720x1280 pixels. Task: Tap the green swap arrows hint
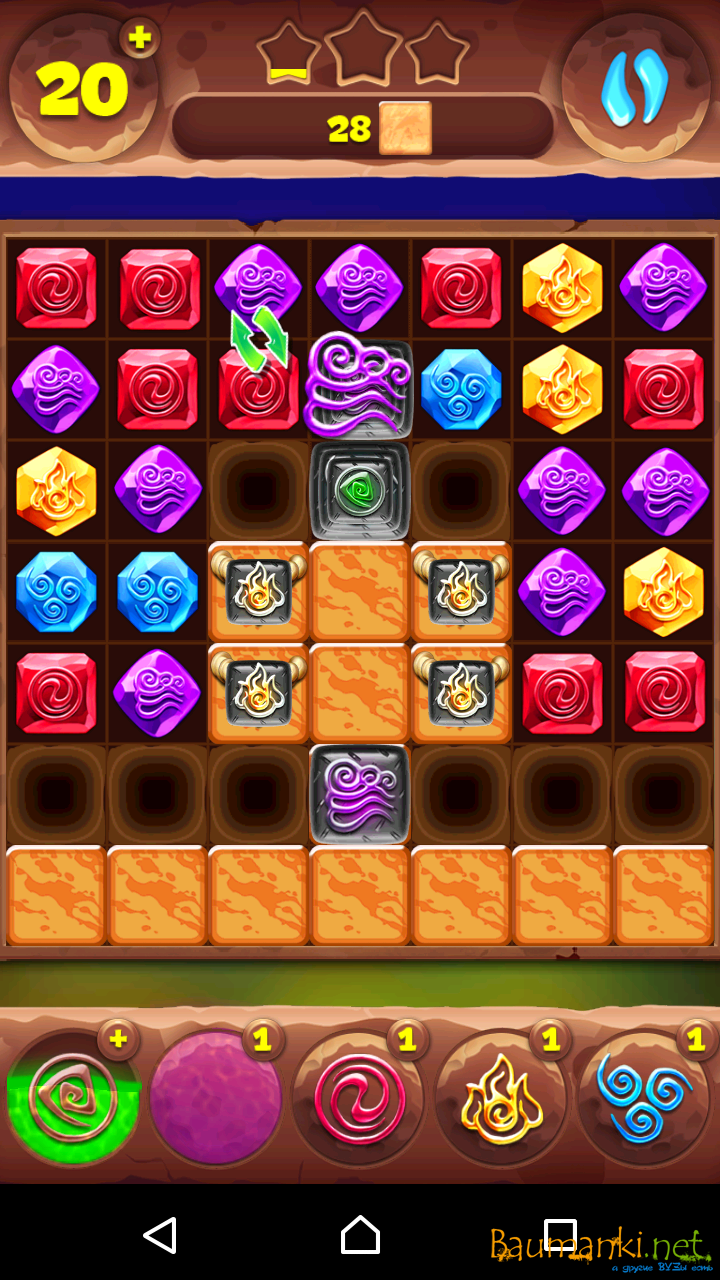point(260,338)
